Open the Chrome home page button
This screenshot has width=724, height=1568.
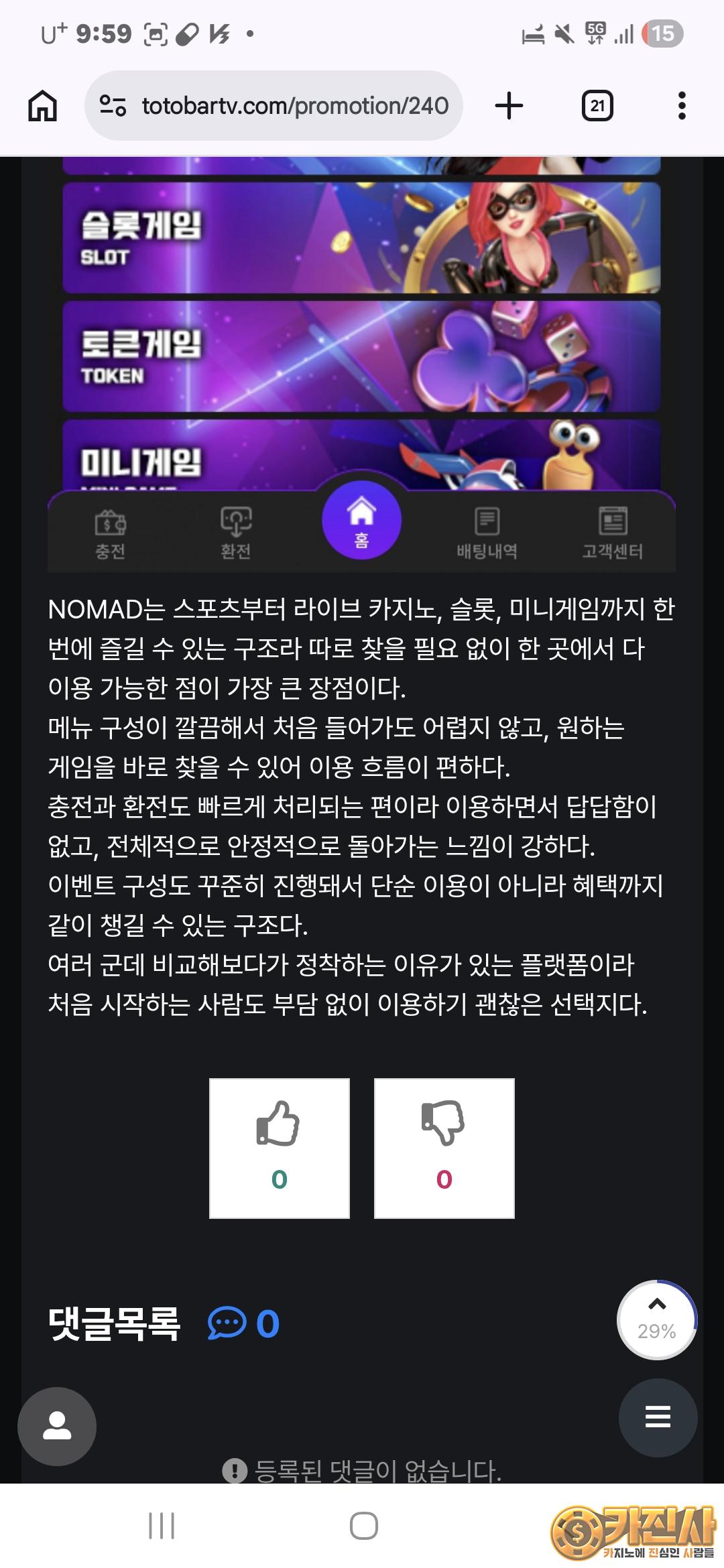(x=42, y=106)
